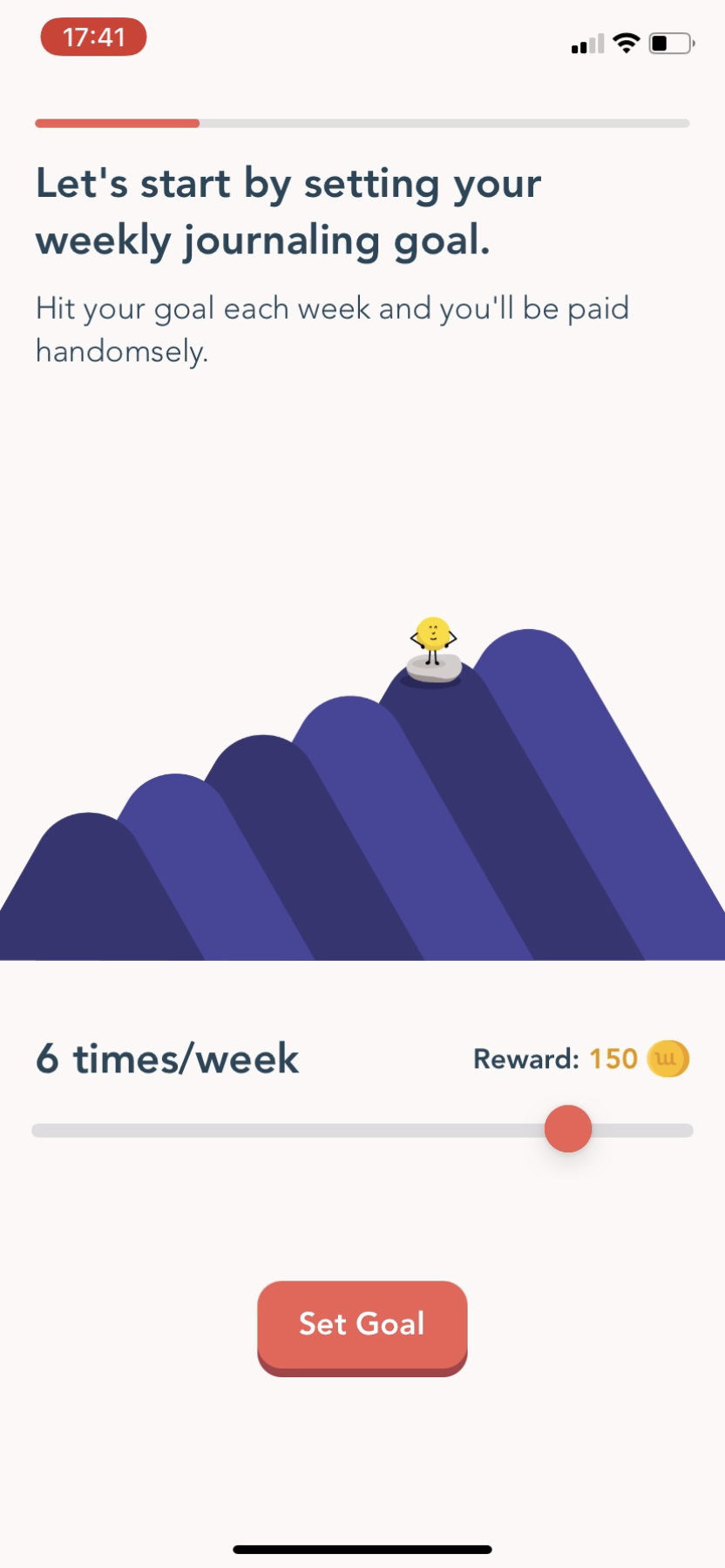Tap the battery indicator icon
Screen dimensions: 725x1568
[x=669, y=42]
